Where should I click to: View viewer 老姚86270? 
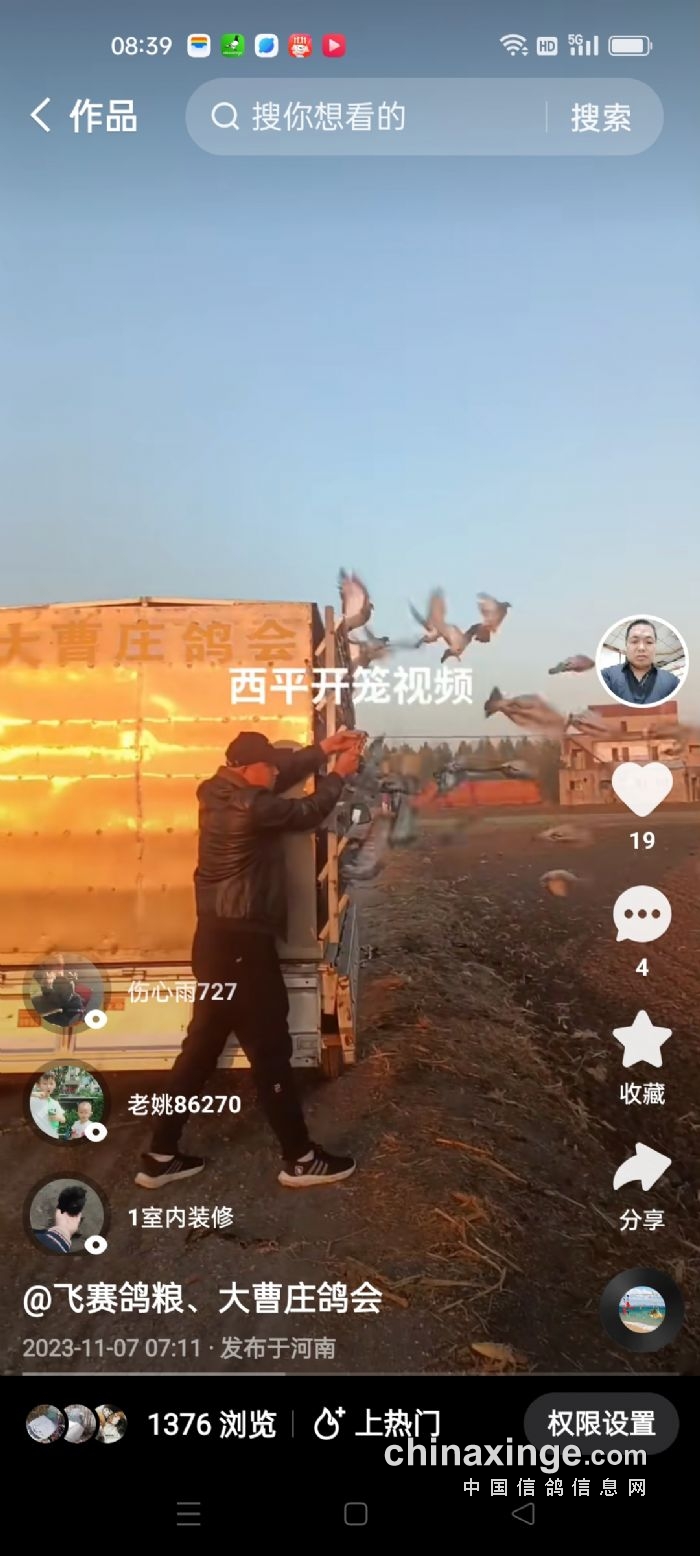click(x=66, y=1103)
